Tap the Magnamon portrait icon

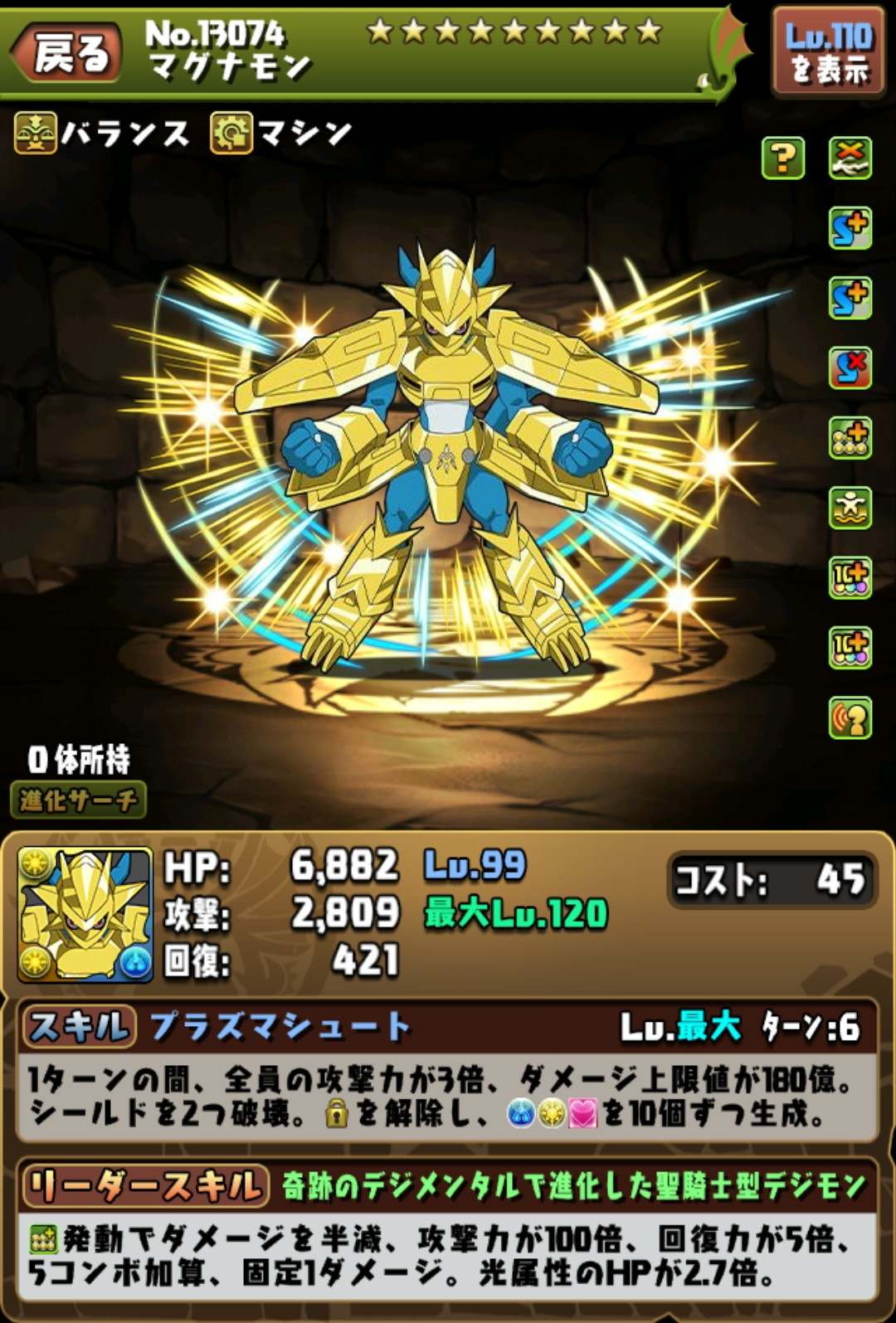85,914
